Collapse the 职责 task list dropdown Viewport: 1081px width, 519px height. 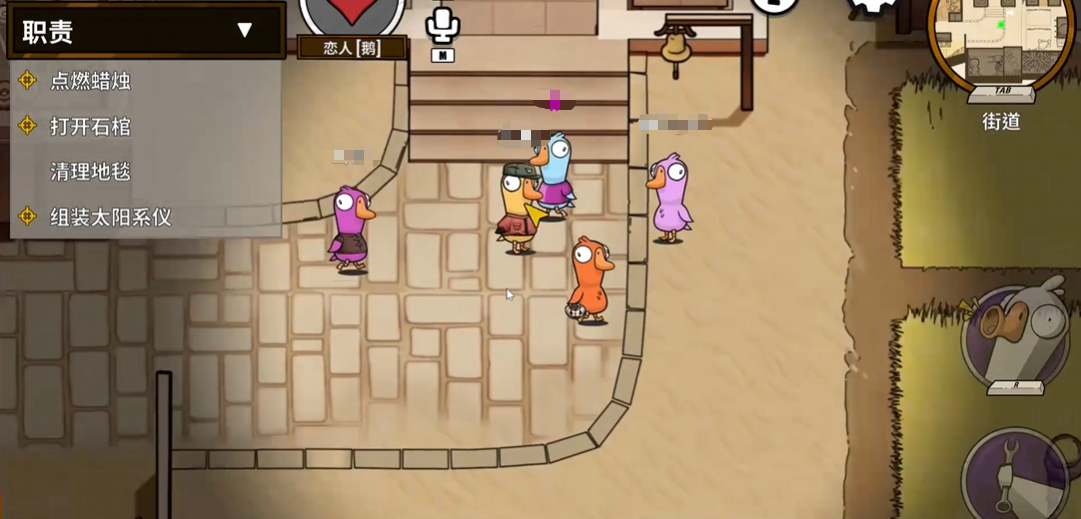(244, 31)
